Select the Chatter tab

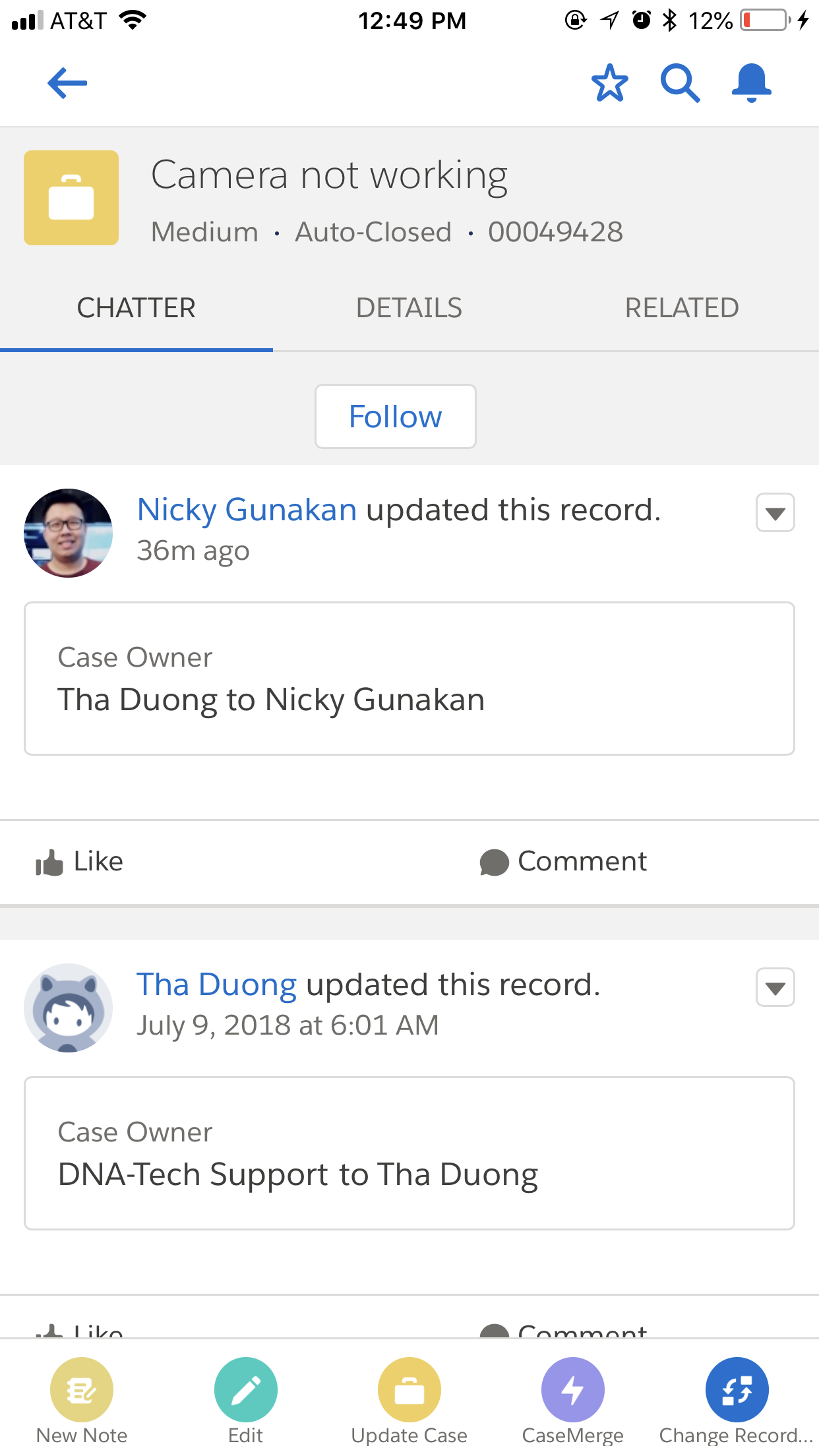[136, 308]
